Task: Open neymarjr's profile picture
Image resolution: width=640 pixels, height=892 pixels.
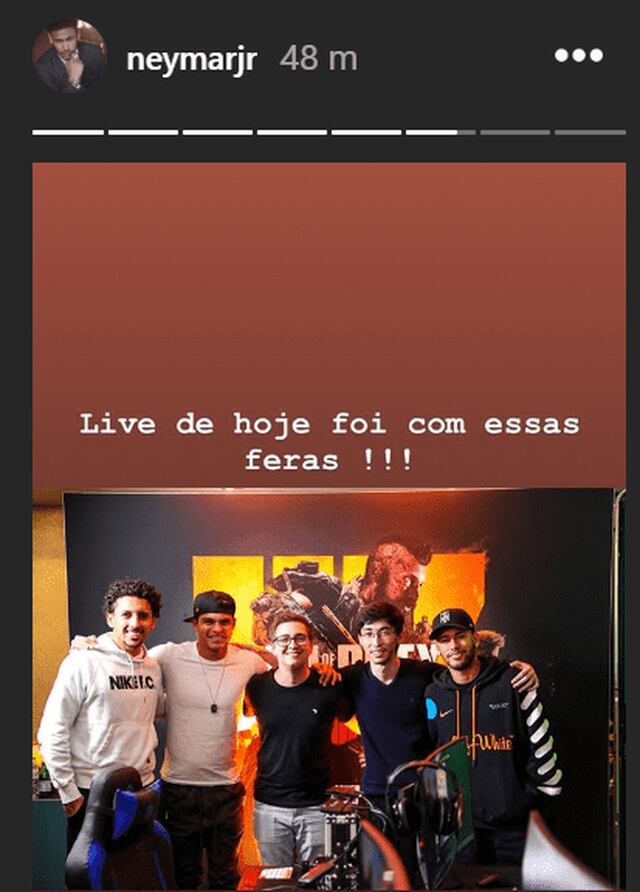Action: (69, 56)
